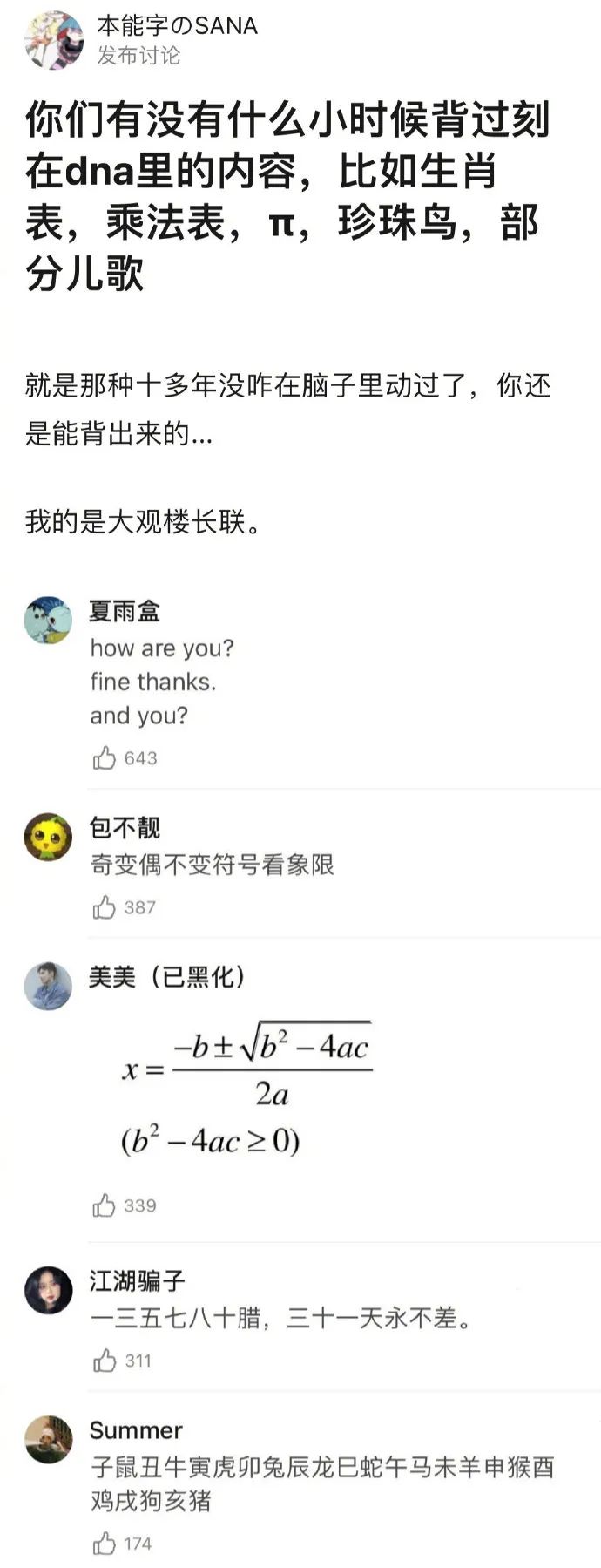
Task: View 夏雨盒's profile via the avatar
Action: pos(48,621)
